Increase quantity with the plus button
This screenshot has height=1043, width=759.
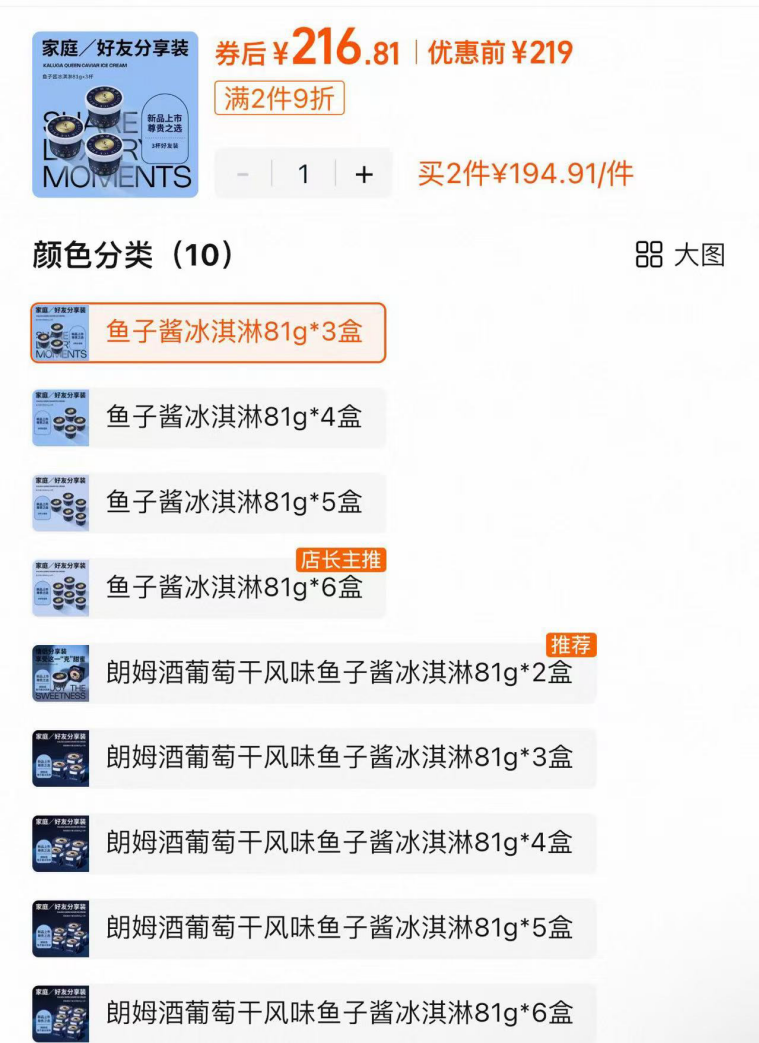pos(364,174)
